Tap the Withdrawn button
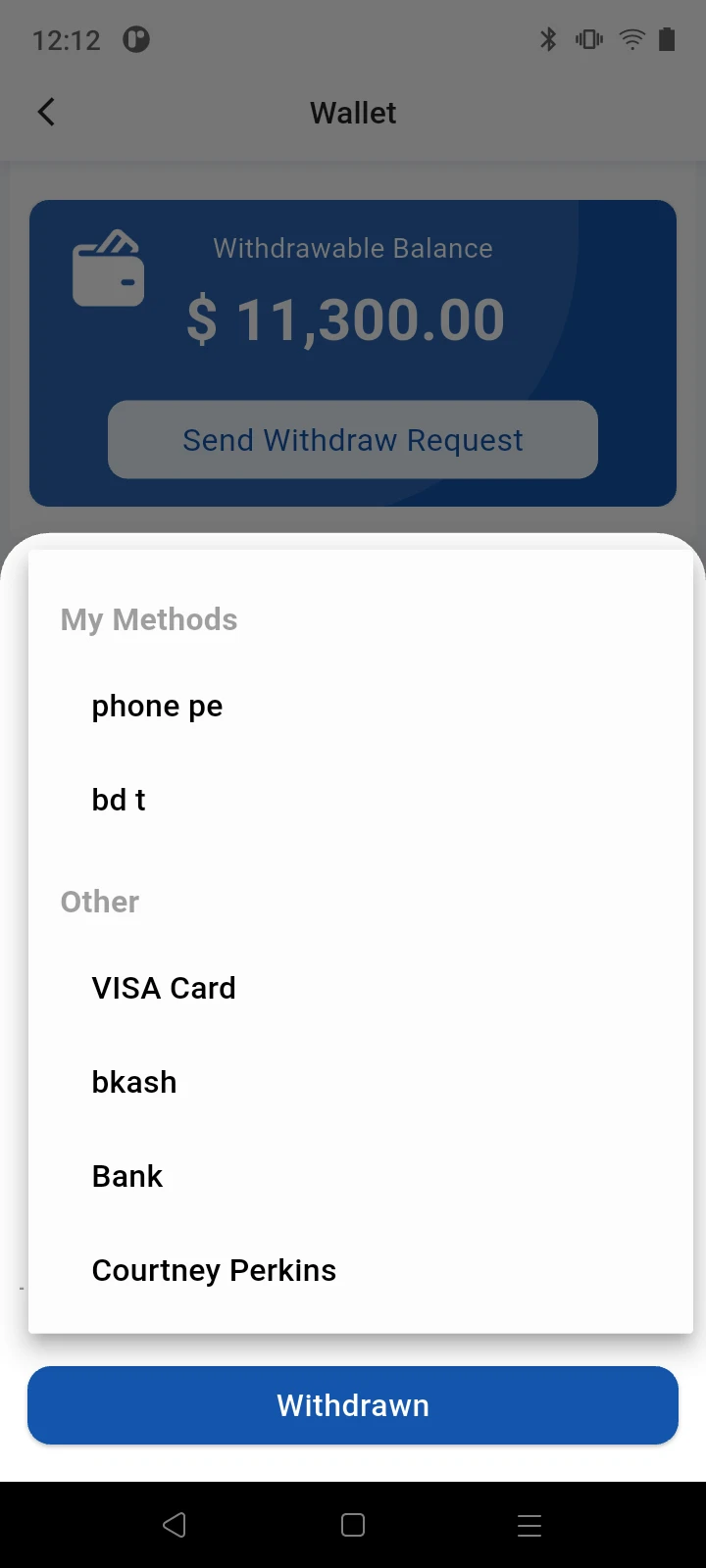 tap(353, 1405)
